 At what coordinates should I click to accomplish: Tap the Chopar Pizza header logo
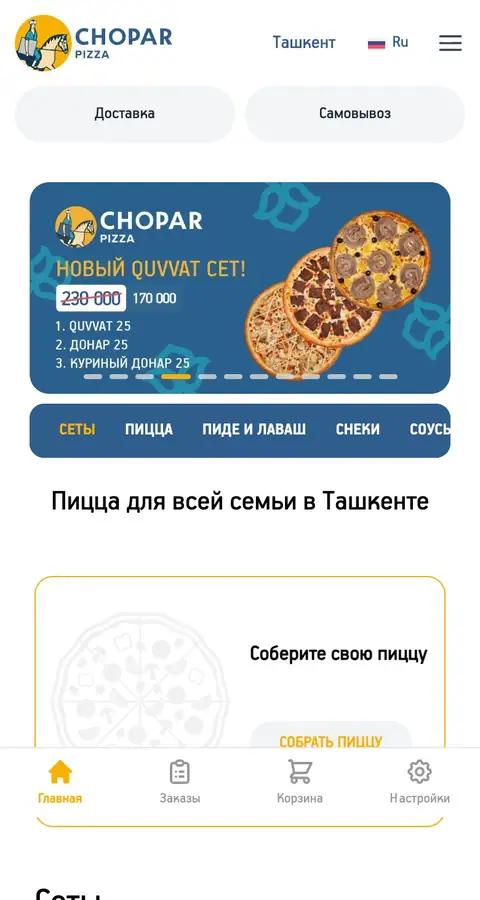pyautogui.click(x=93, y=43)
